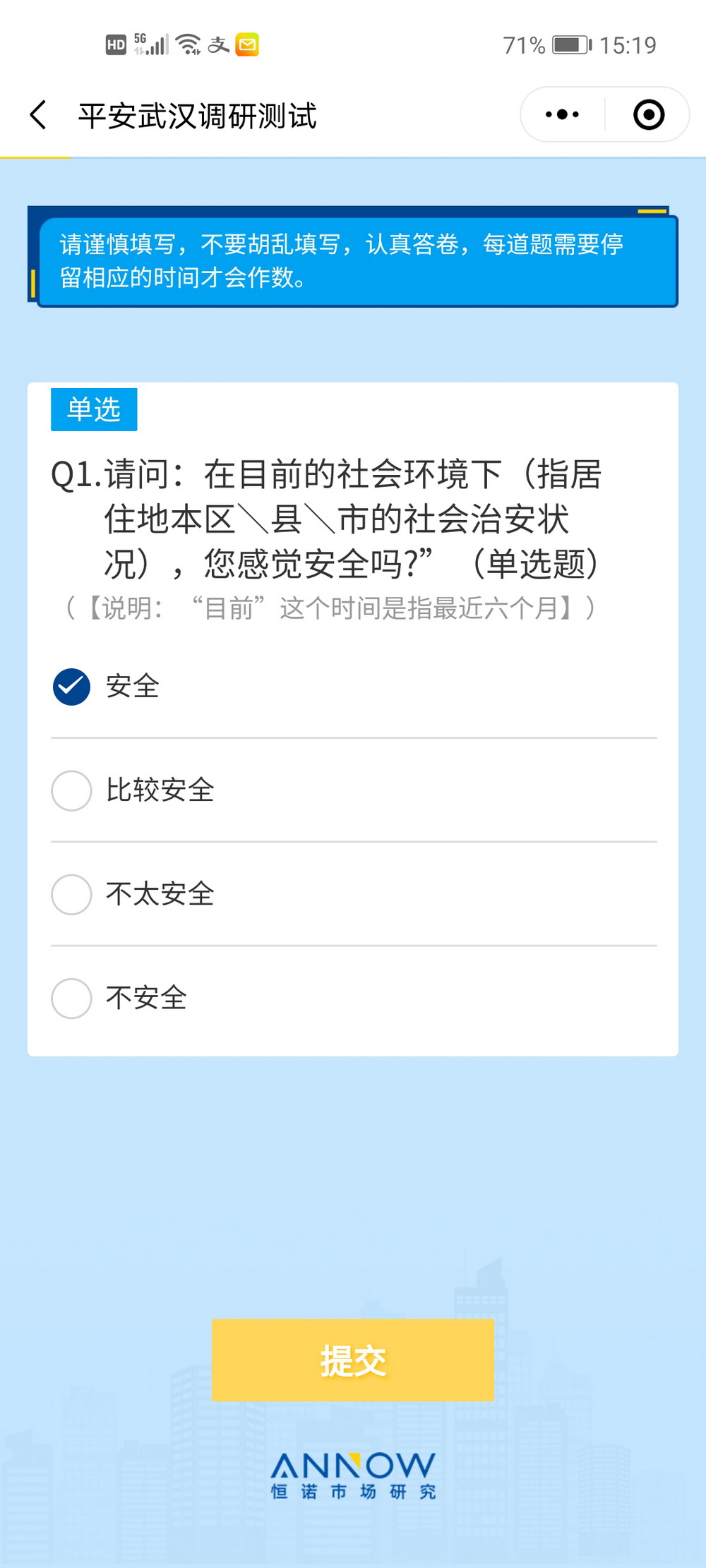The image size is (706, 1568).
Task: Tap the clock showing 15:19
Action: tap(629, 44)
